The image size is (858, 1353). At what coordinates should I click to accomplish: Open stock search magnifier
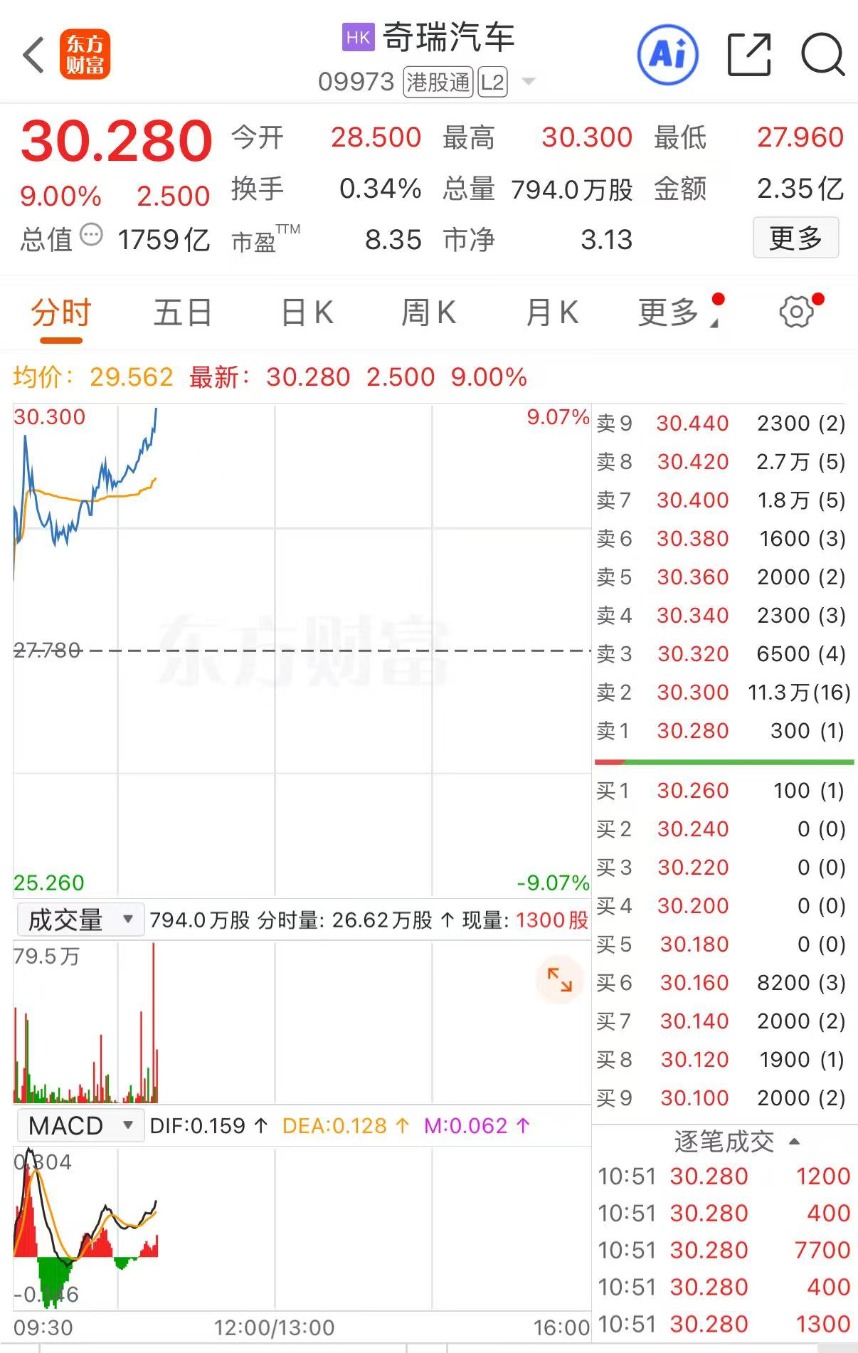[822, 55]
